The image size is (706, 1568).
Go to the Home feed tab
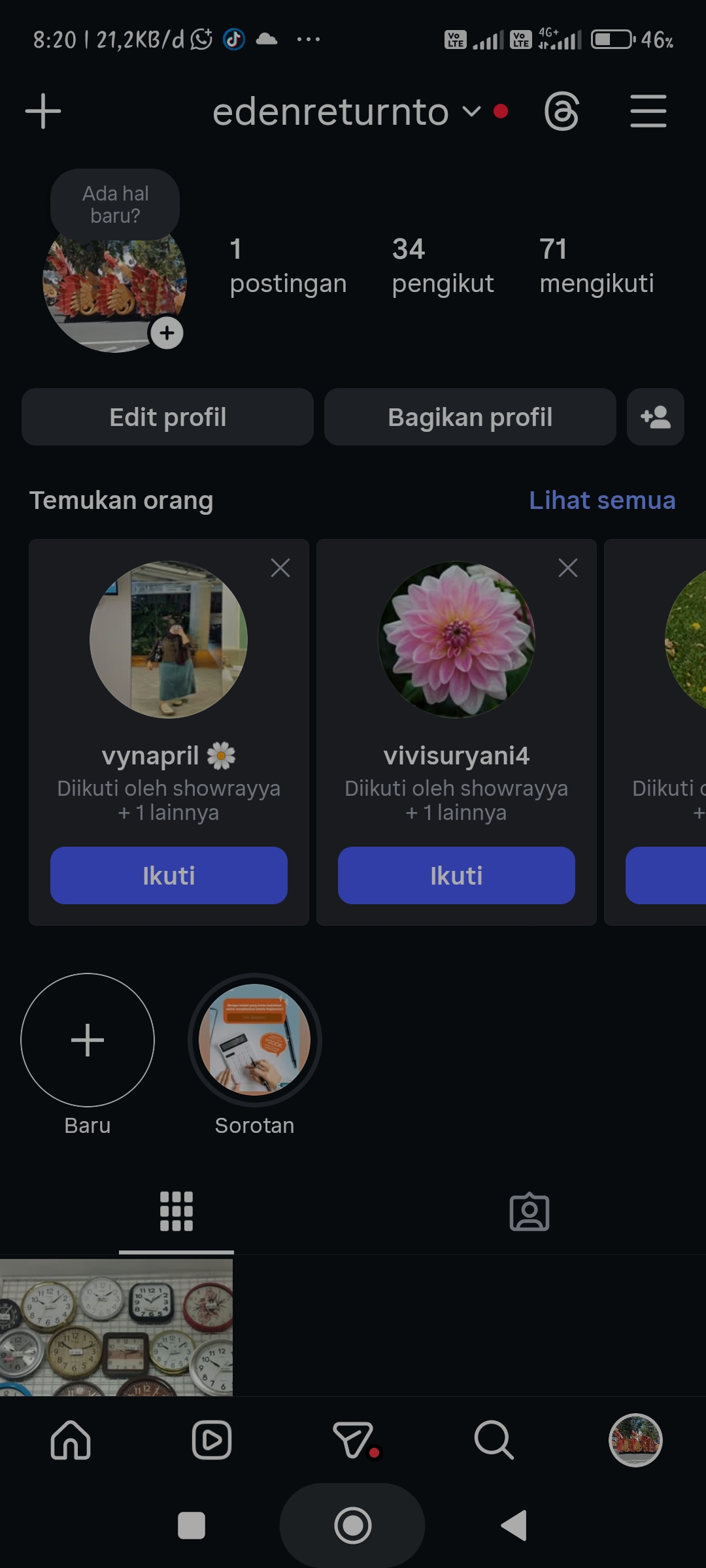click(x=71, y=1440)
